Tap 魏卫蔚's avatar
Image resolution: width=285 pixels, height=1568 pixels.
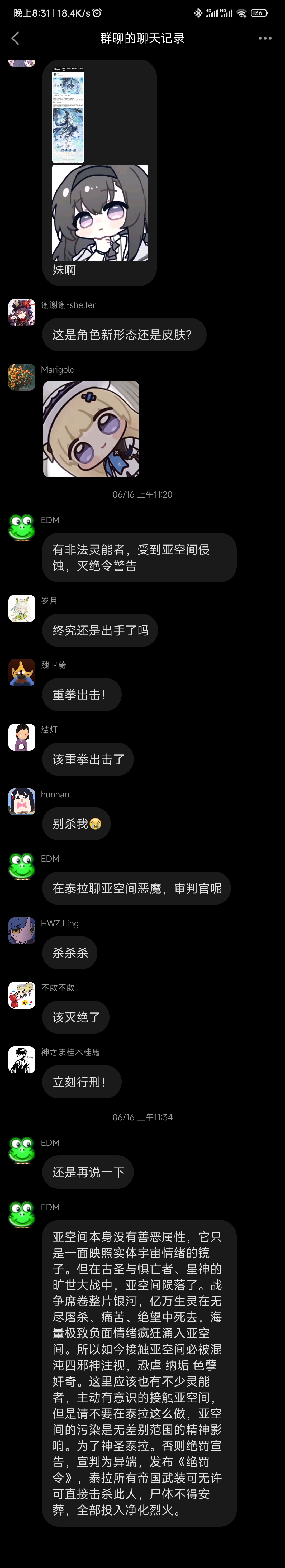pyautogui.click(x=22, y=673)
